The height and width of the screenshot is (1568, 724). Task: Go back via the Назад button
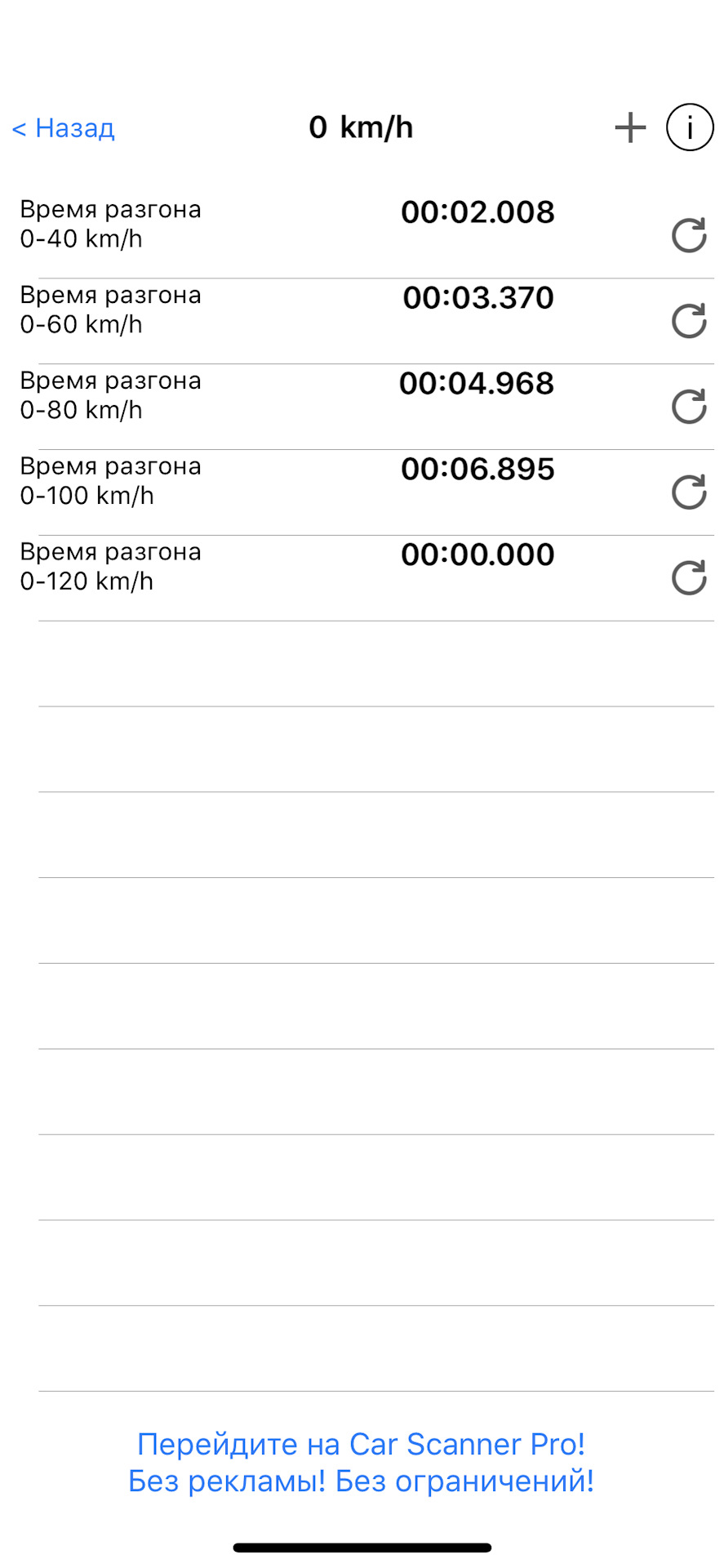click(x=64, y=128)
